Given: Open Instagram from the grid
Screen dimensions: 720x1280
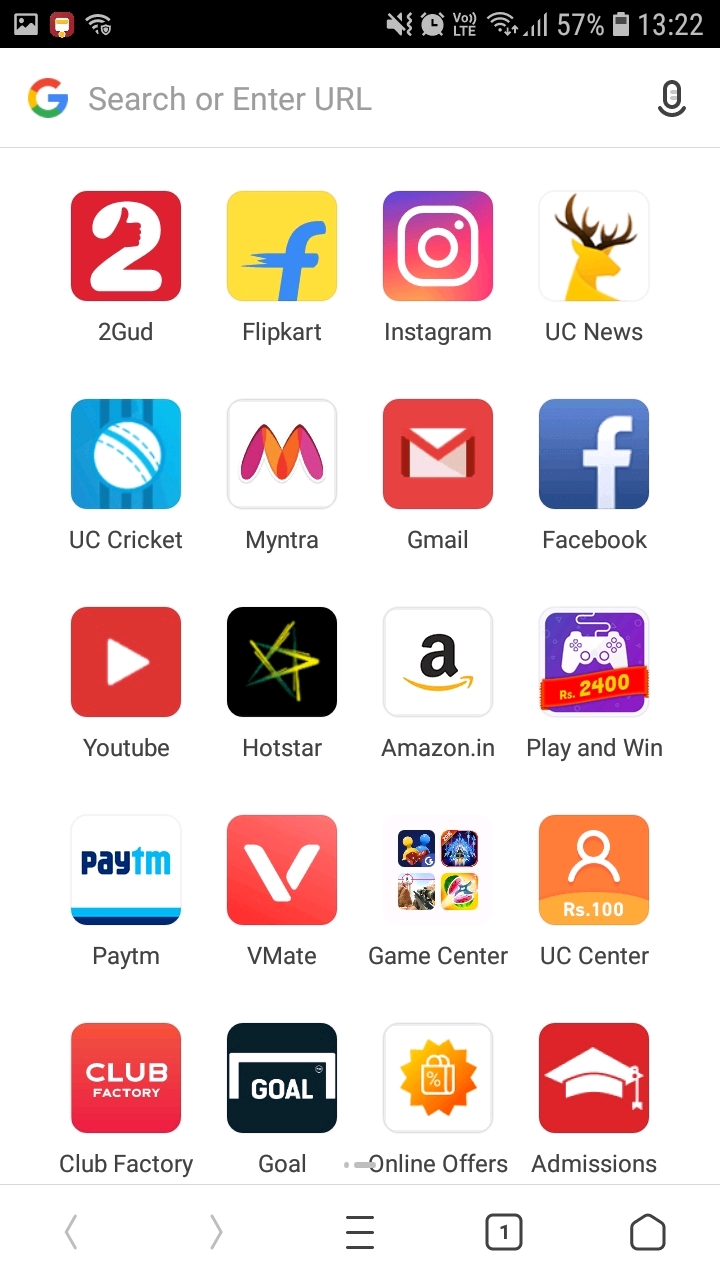Looking at the screenshot, I should [438, 246].
